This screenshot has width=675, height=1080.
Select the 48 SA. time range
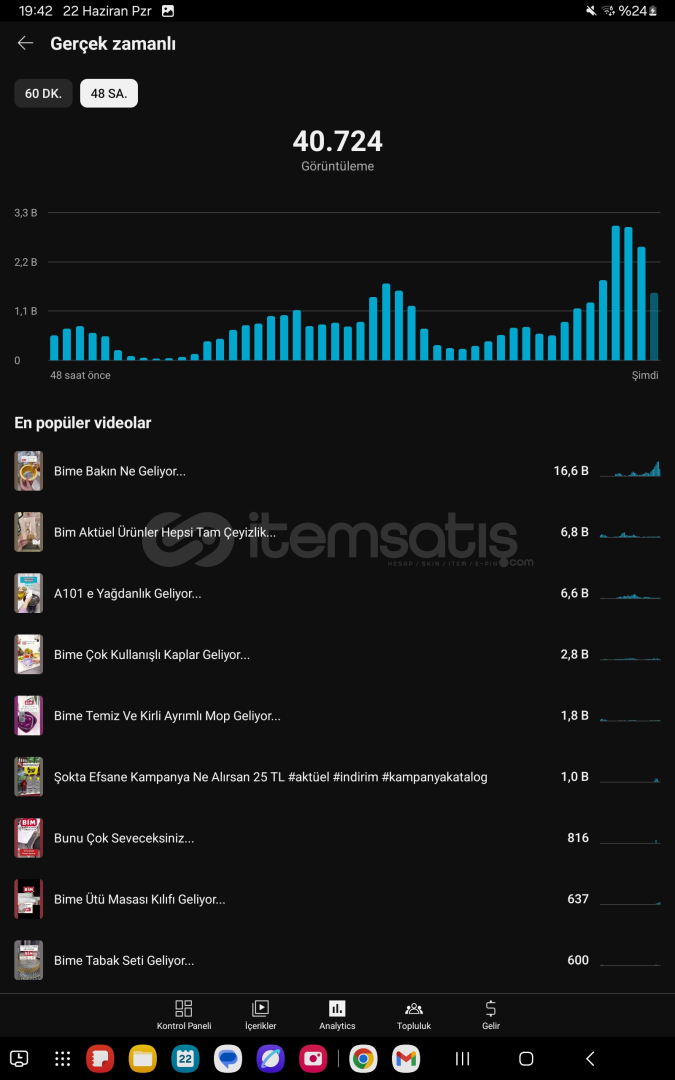coord(109,94)
